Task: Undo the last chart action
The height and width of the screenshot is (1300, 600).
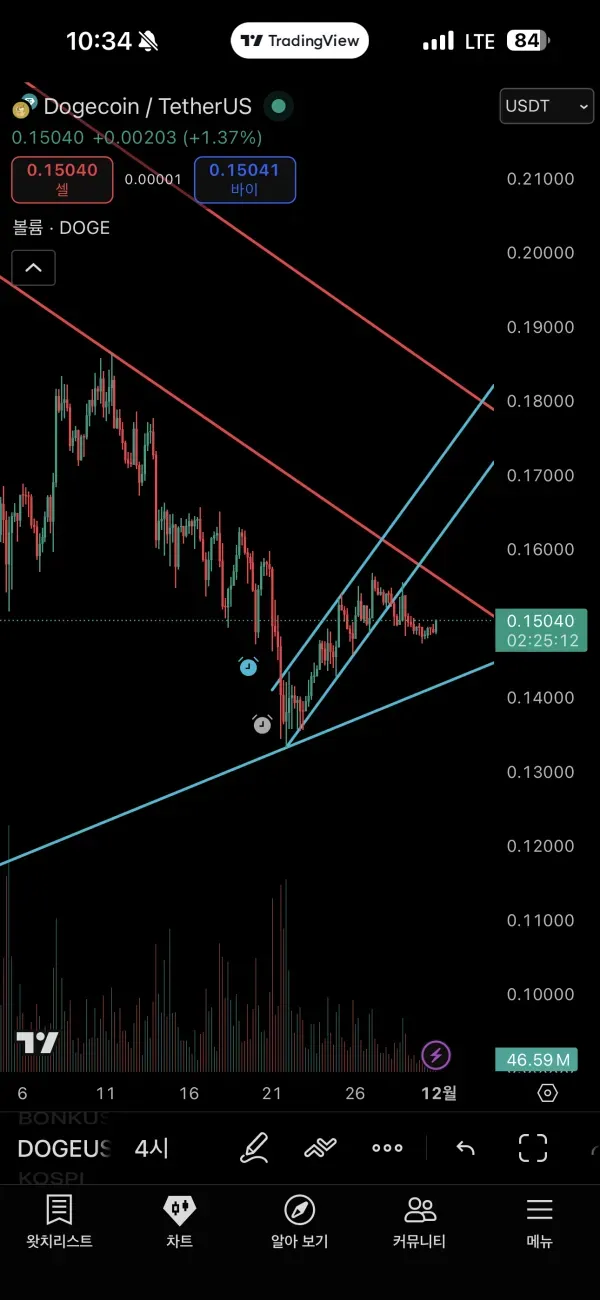Action: (x=465, y=1148)
